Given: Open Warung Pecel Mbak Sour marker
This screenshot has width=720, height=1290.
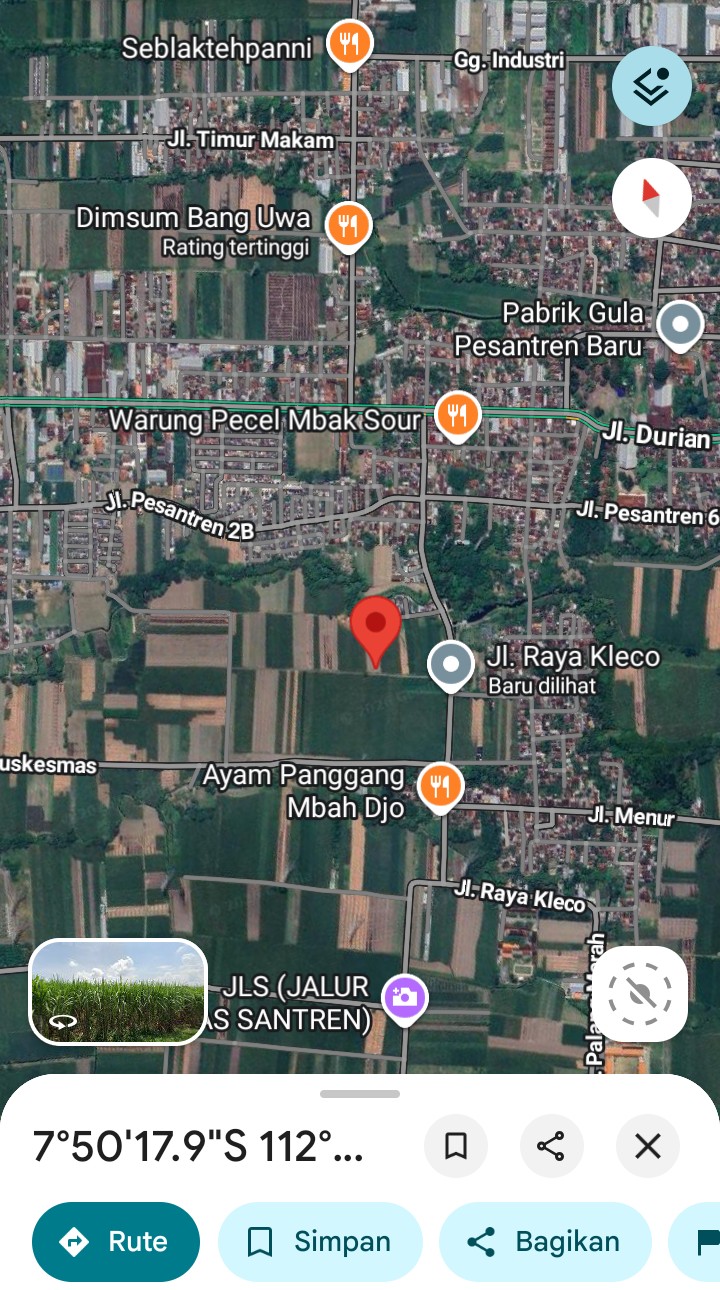Looking at the screenshot, I should tap(457, 414).
